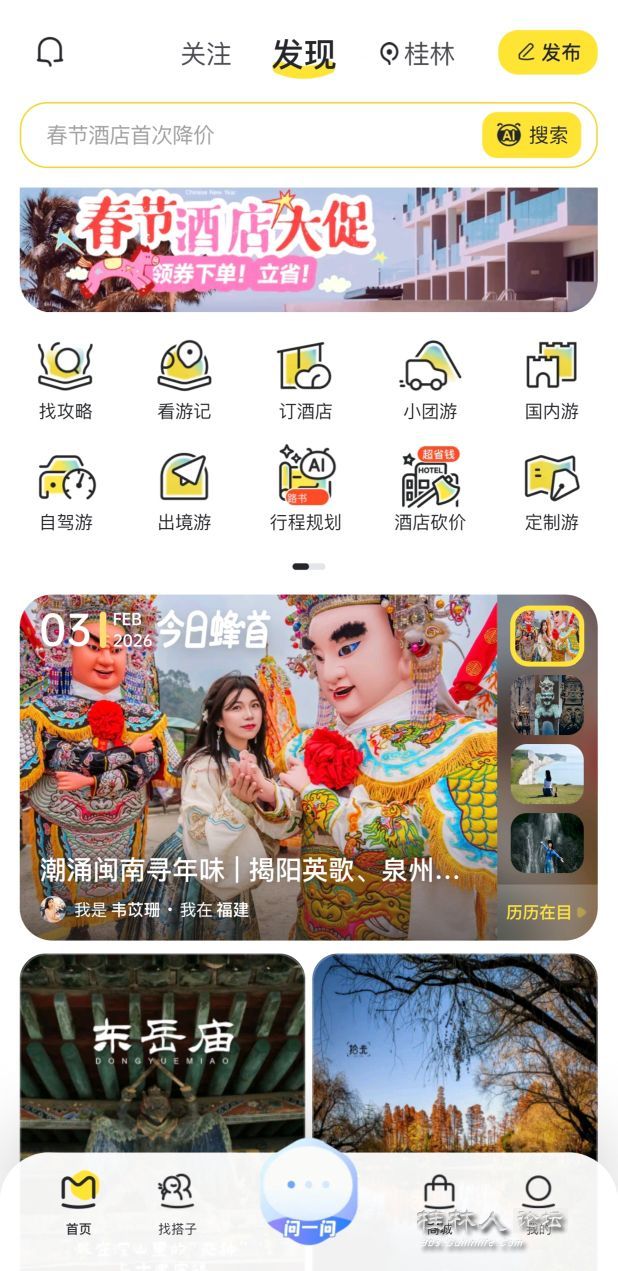Tap the 发布 button
The height and width of the screenshot is (1271, 618).
point(547,53)
